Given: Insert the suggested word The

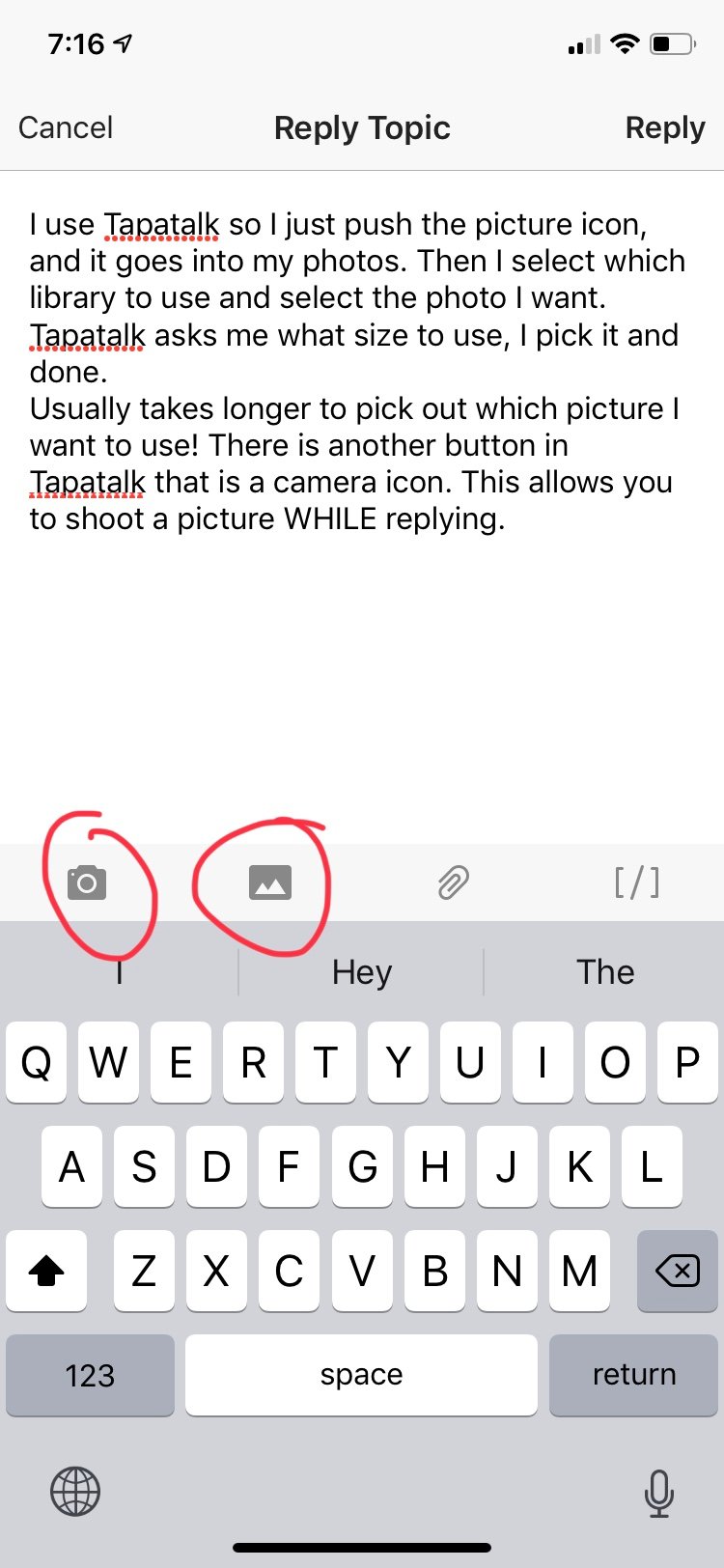Looking at the screenshot, I should click(605, 971).
